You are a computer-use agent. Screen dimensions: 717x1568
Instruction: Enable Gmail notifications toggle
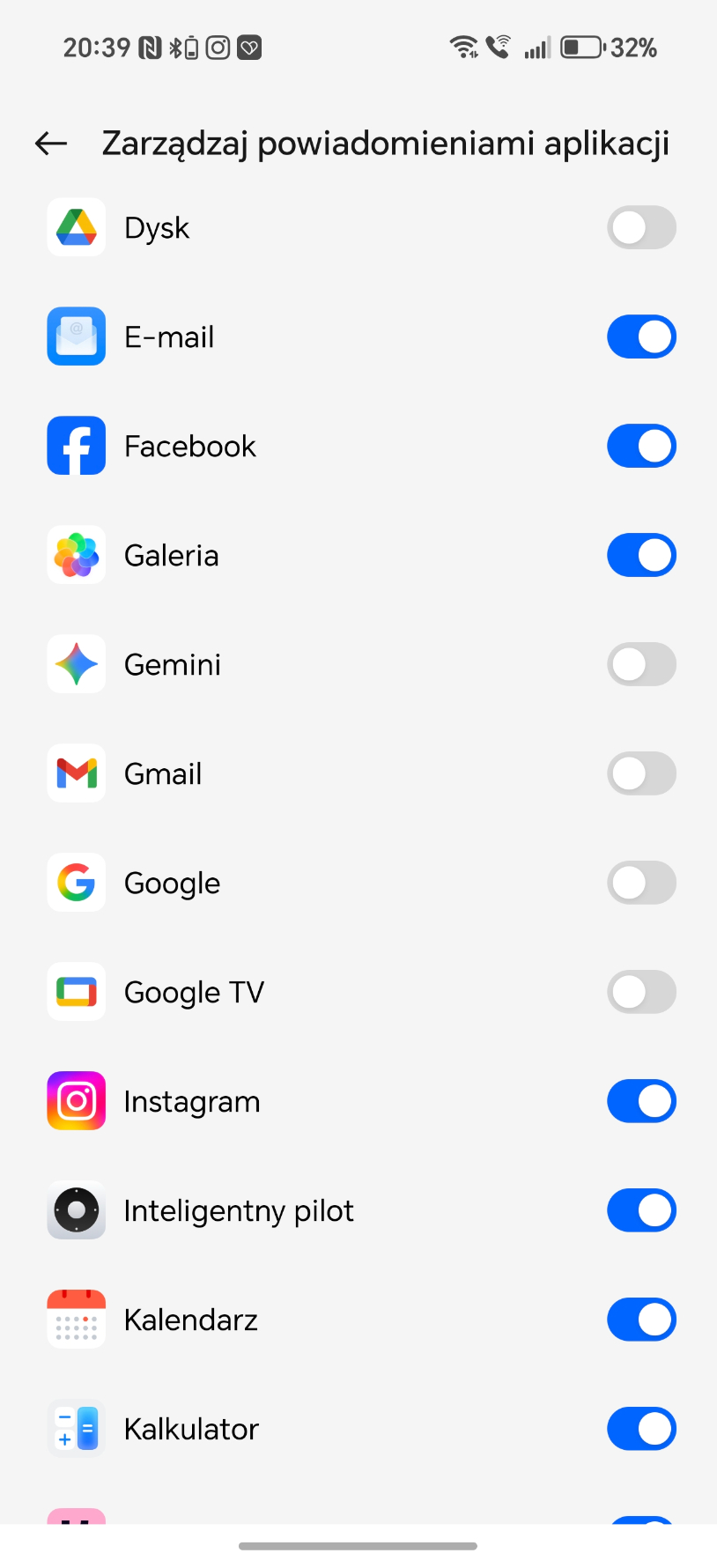click(x=640, y=774)
